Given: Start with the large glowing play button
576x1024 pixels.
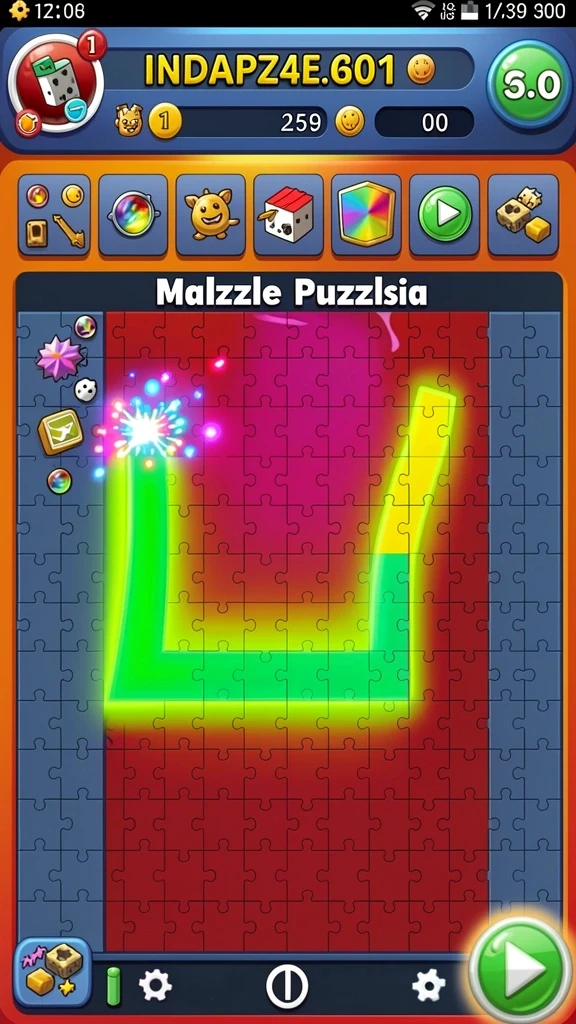Looking at the screenshot, I should tap(520, 968).
